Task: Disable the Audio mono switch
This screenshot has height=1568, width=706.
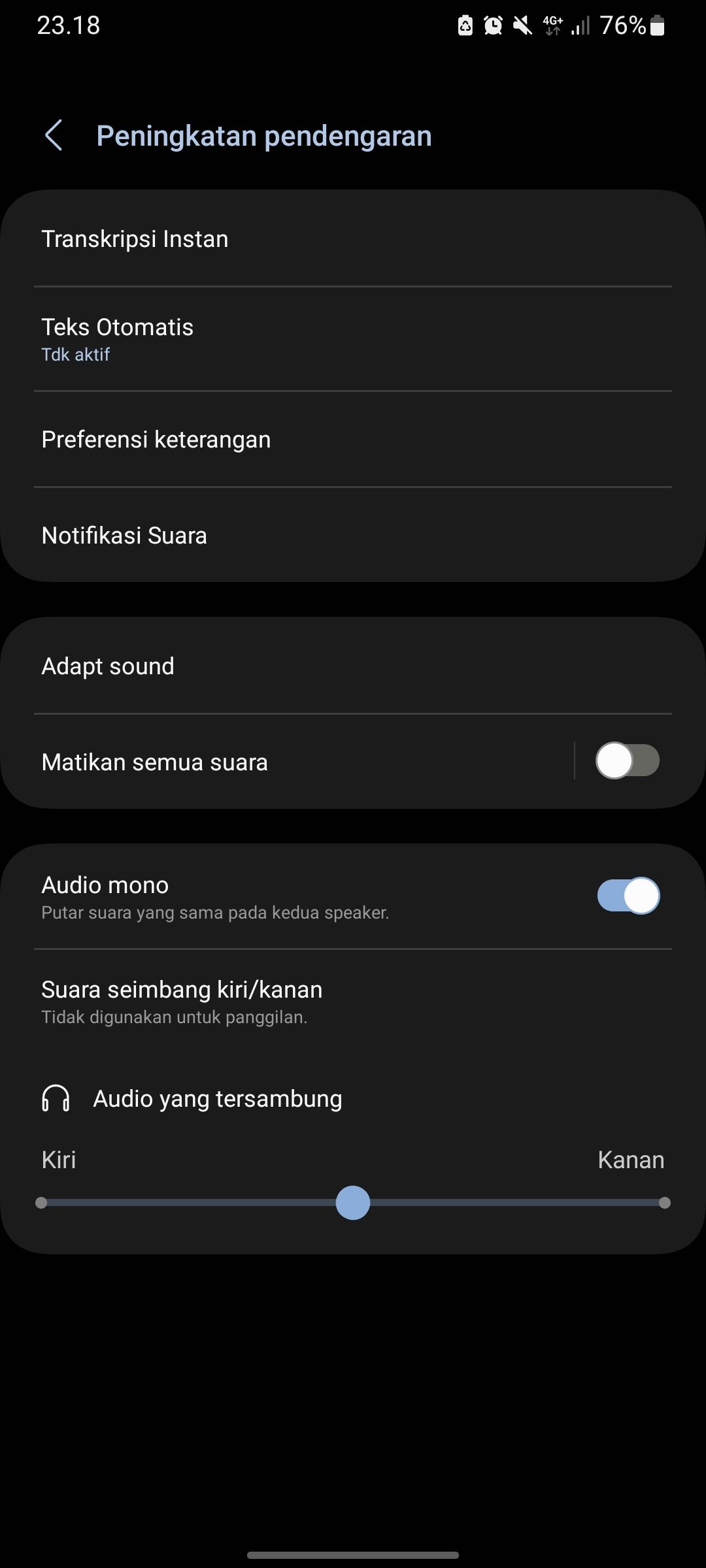Action: click(628, 896)
